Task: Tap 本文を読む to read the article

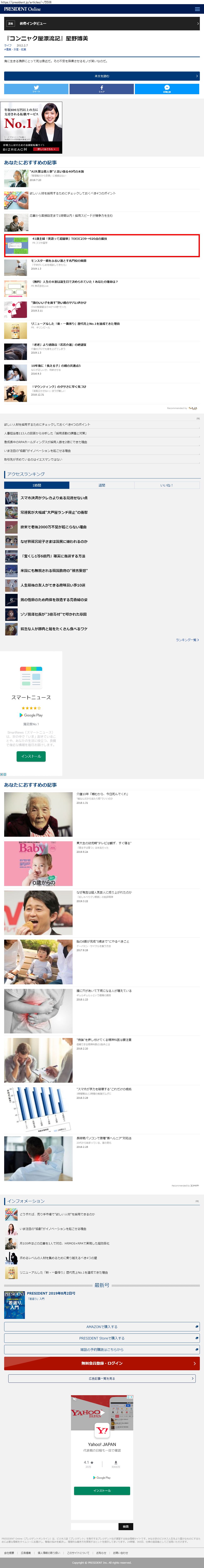Action: click(102, 76)
